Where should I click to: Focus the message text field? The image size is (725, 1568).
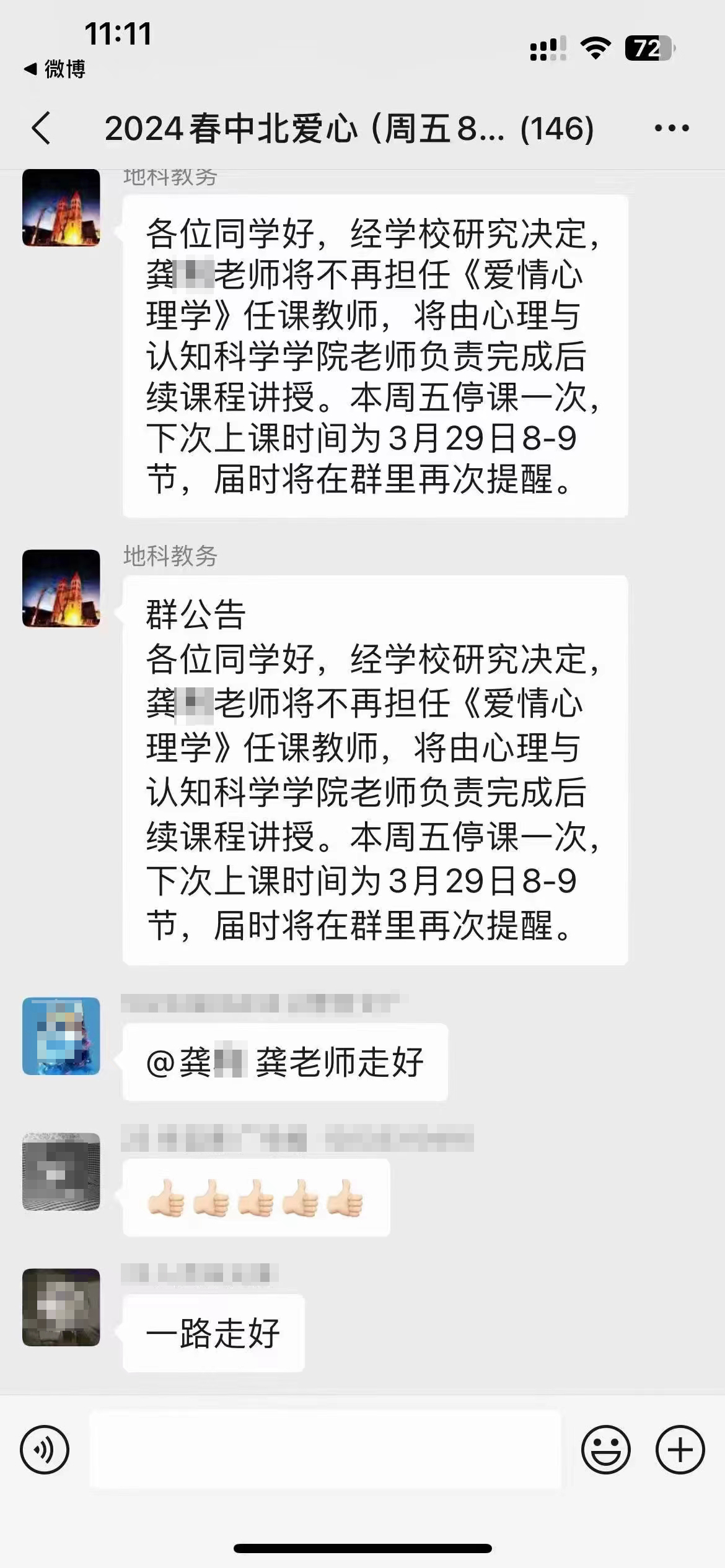click(x=325, y=1449)
